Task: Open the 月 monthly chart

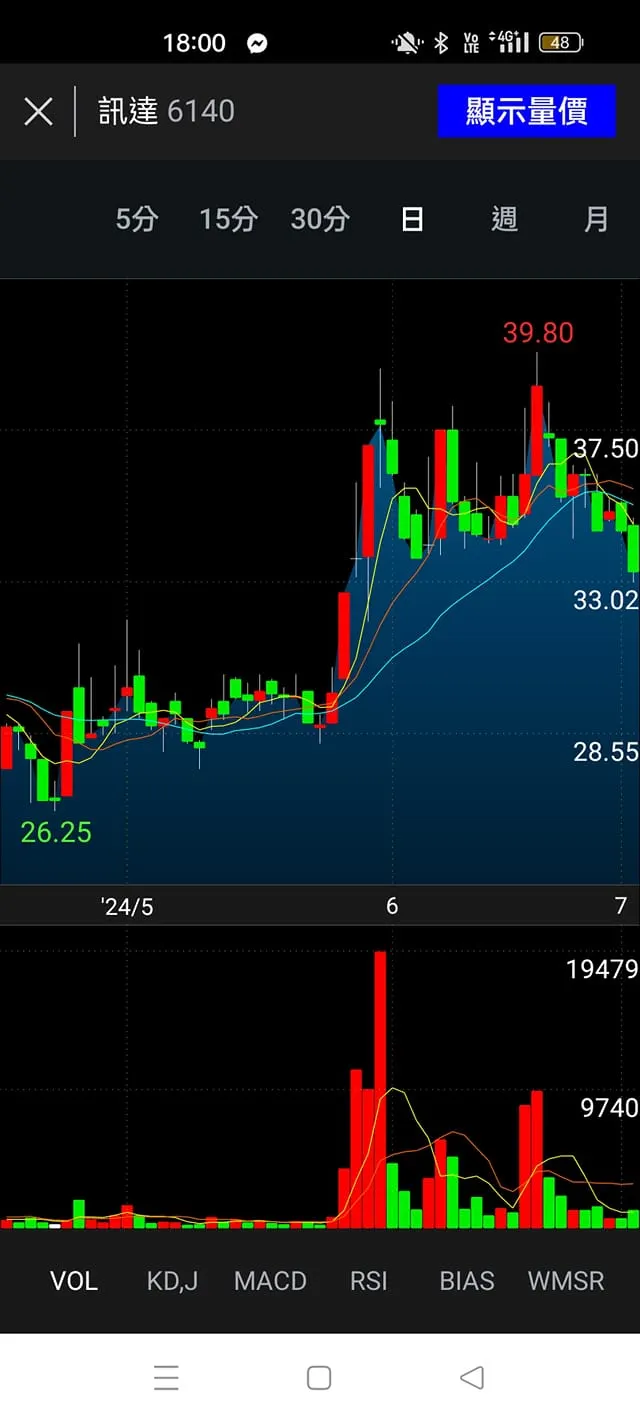Action: click(x=596, y=219)
